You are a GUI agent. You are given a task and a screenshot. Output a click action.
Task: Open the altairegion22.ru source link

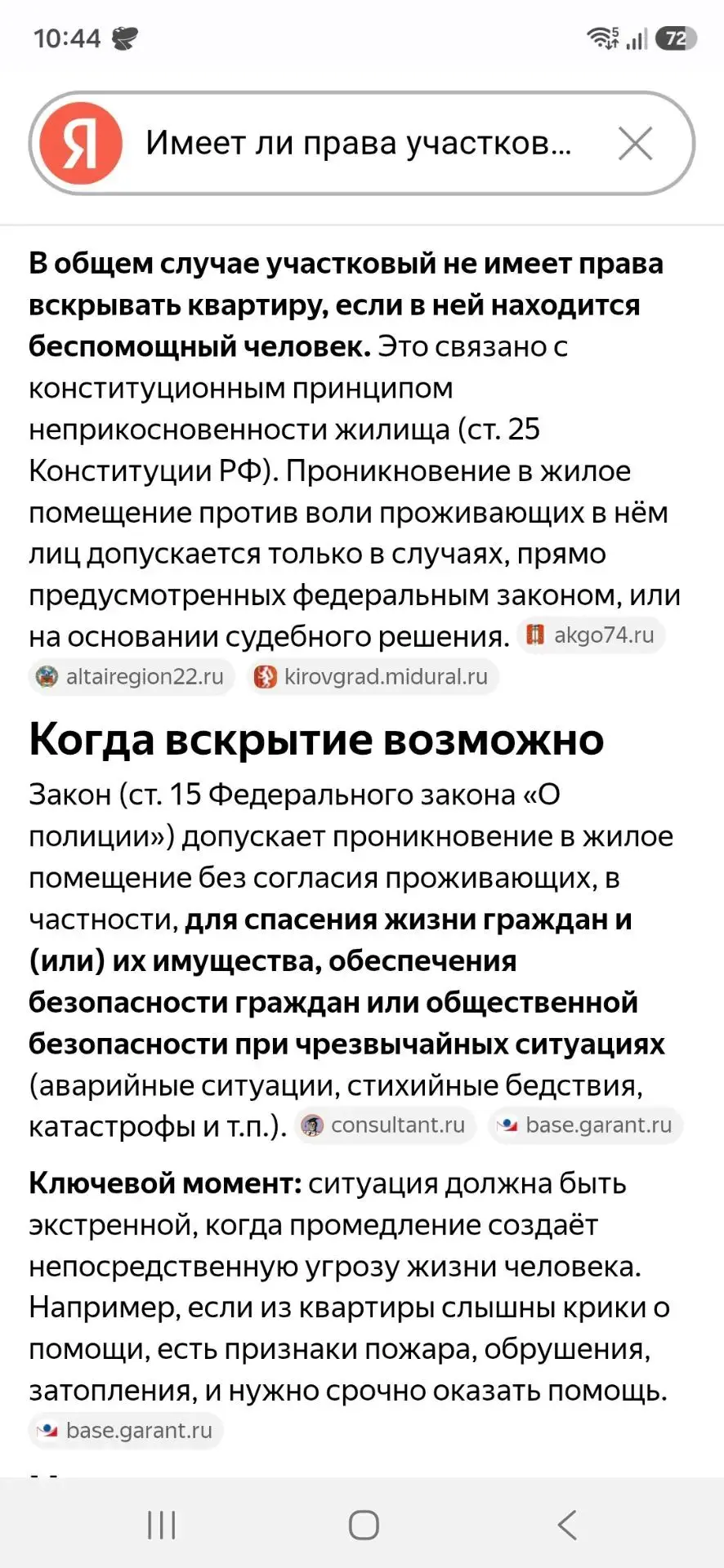[x=132, y=677]
